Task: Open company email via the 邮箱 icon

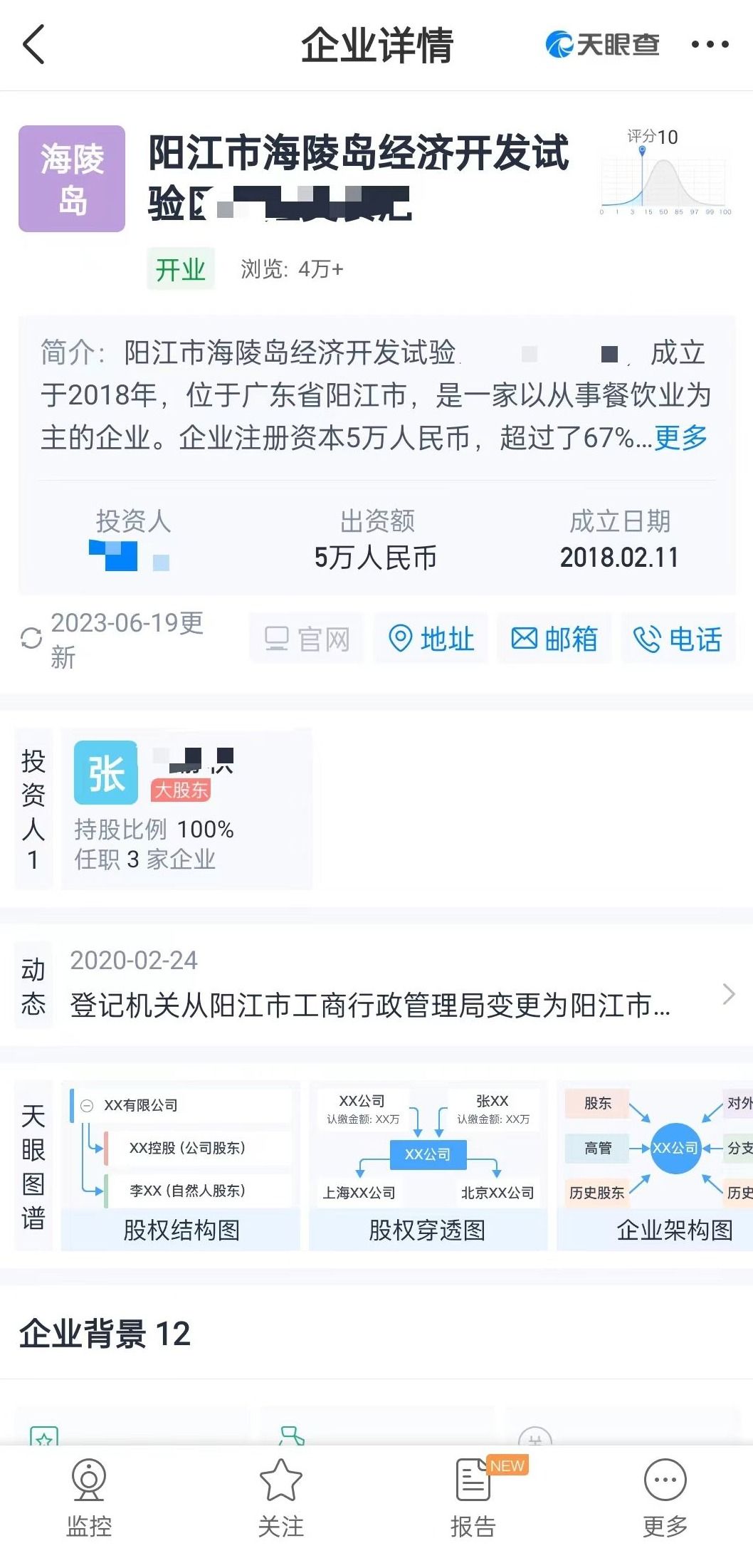Action: [554, 639]
